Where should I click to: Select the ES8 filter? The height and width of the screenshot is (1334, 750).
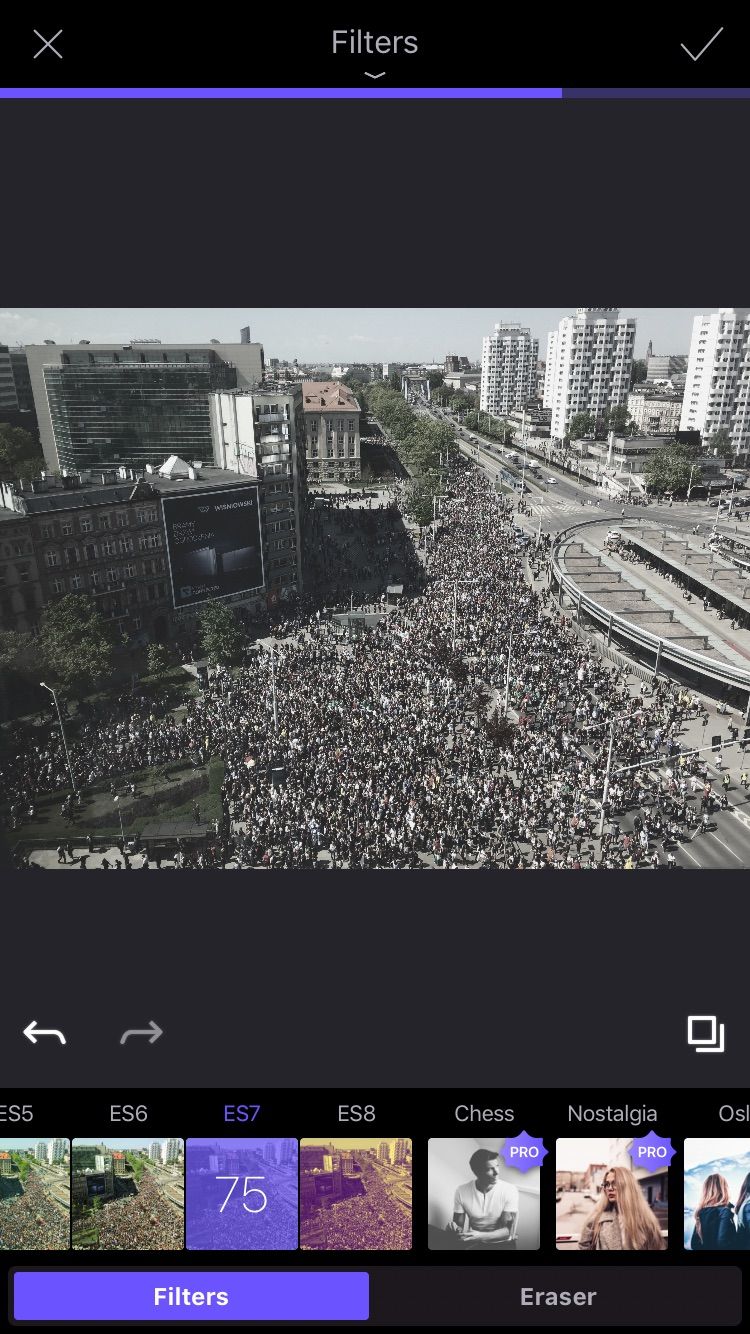tap(356, 1193)
